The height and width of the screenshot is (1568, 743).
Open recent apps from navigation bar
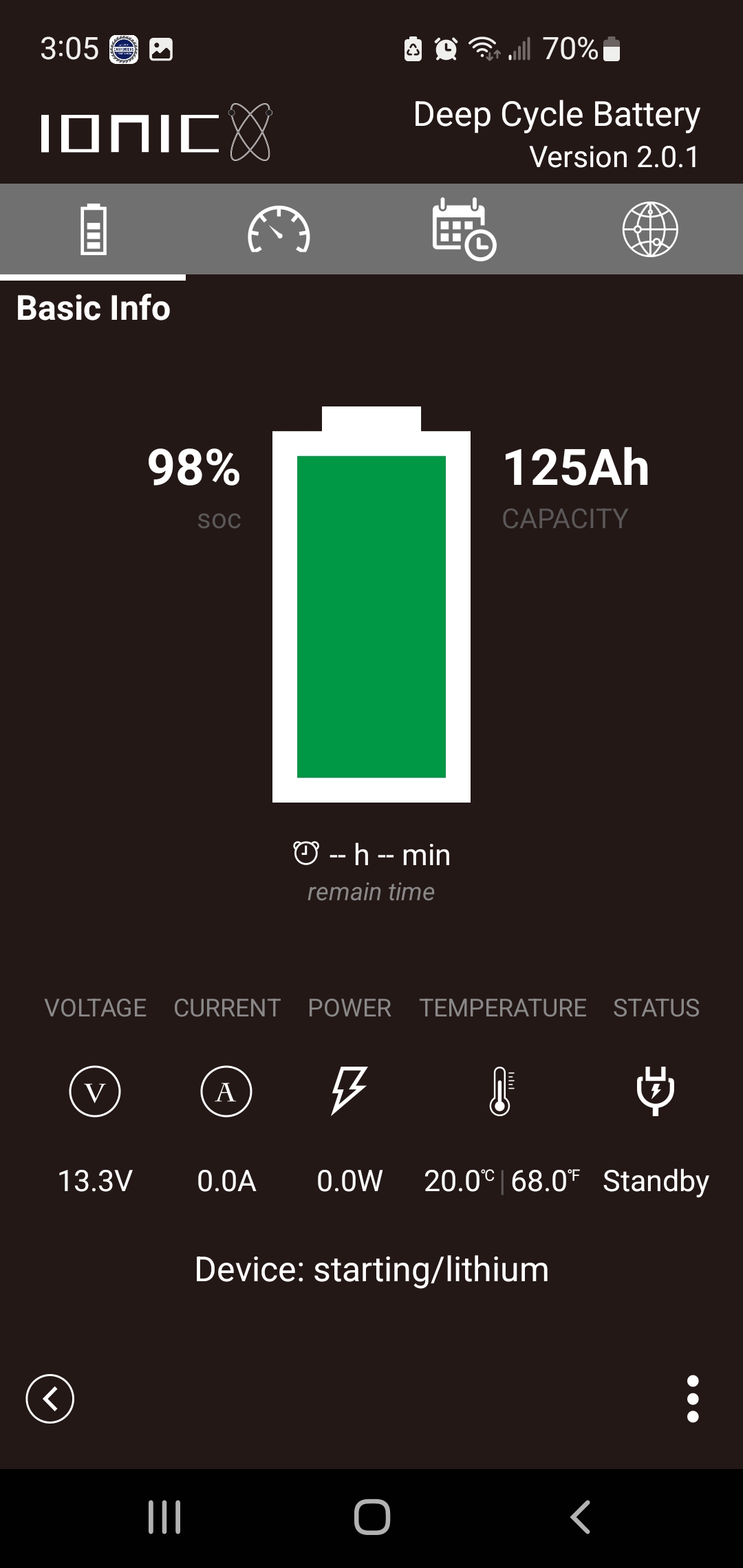pos(164,1517)
